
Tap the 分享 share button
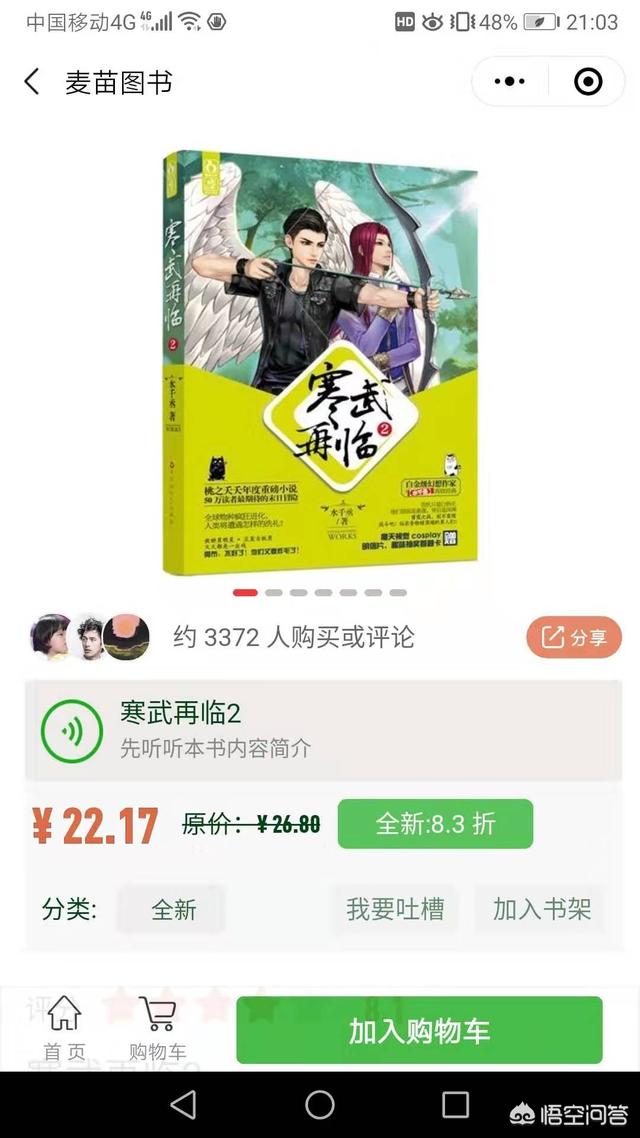click(573, 637)
